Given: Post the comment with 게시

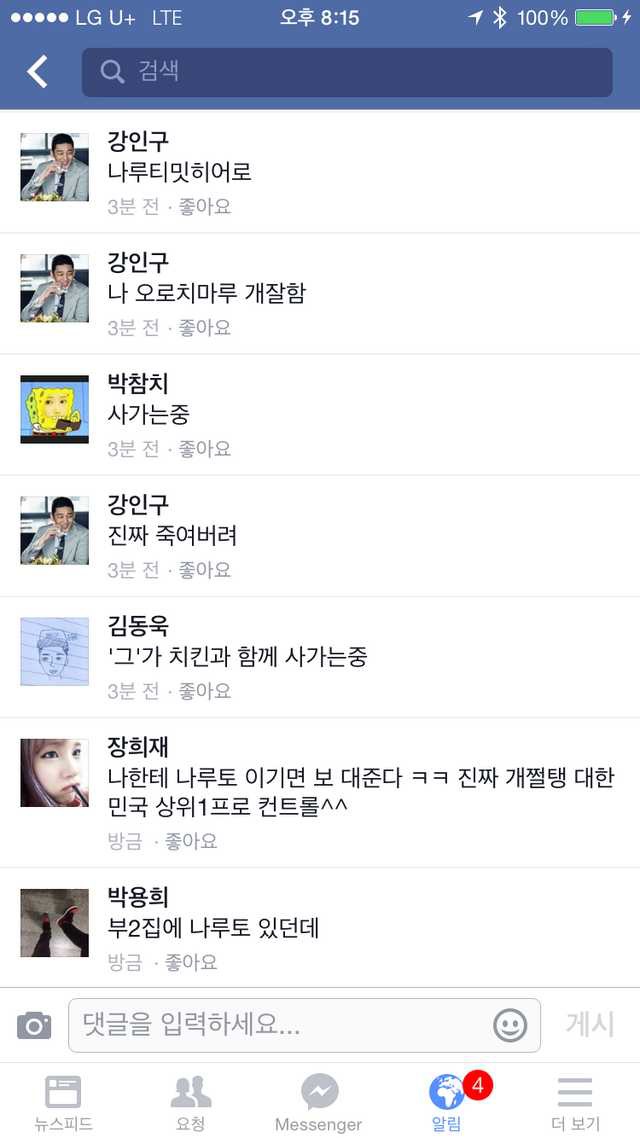Looking at the screenshot, I should click(x=590, y=1025).
